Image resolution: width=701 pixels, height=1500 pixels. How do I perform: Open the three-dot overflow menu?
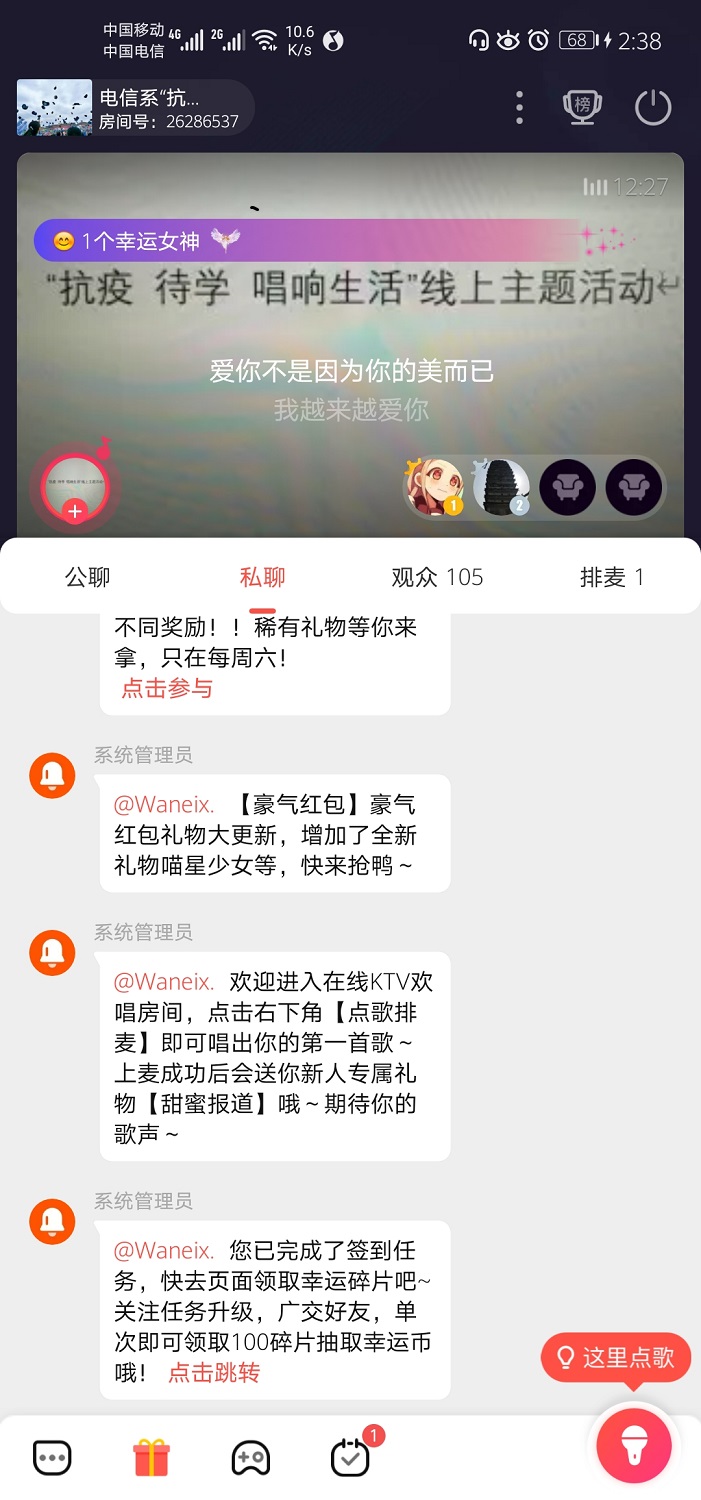pyautogui.click(x=519, y=107)
